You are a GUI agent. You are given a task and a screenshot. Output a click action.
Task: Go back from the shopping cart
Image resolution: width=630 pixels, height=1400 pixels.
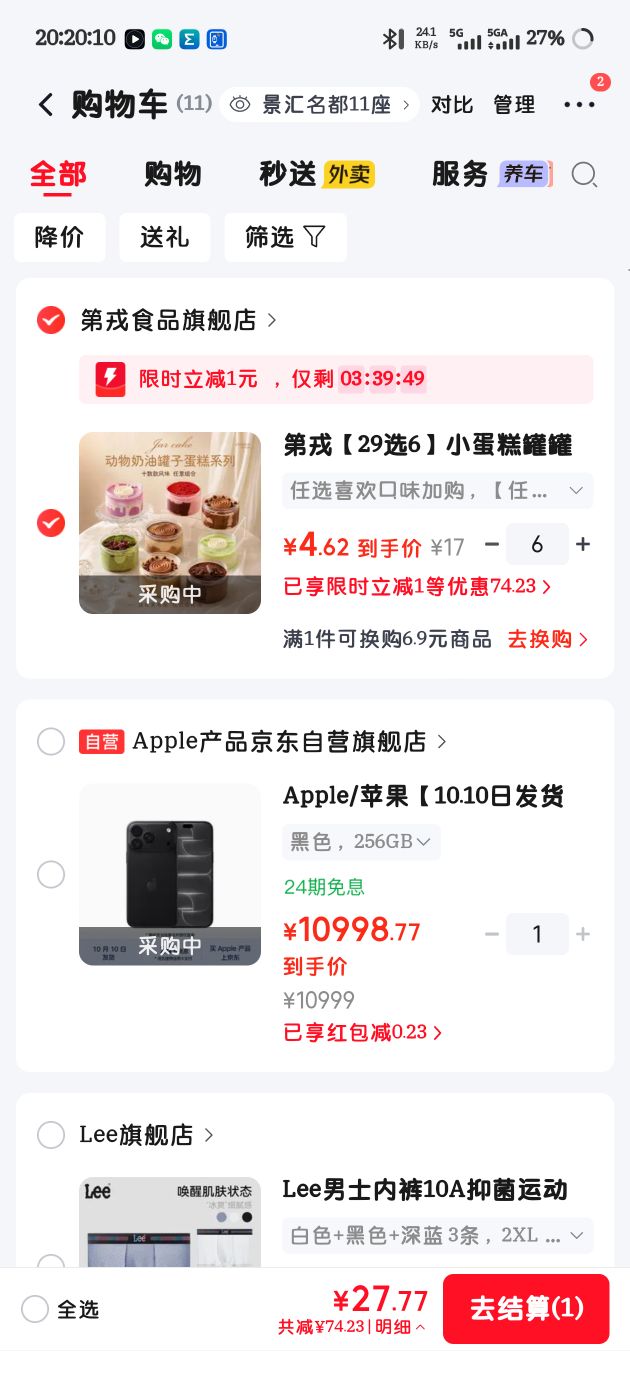(46, 105)
